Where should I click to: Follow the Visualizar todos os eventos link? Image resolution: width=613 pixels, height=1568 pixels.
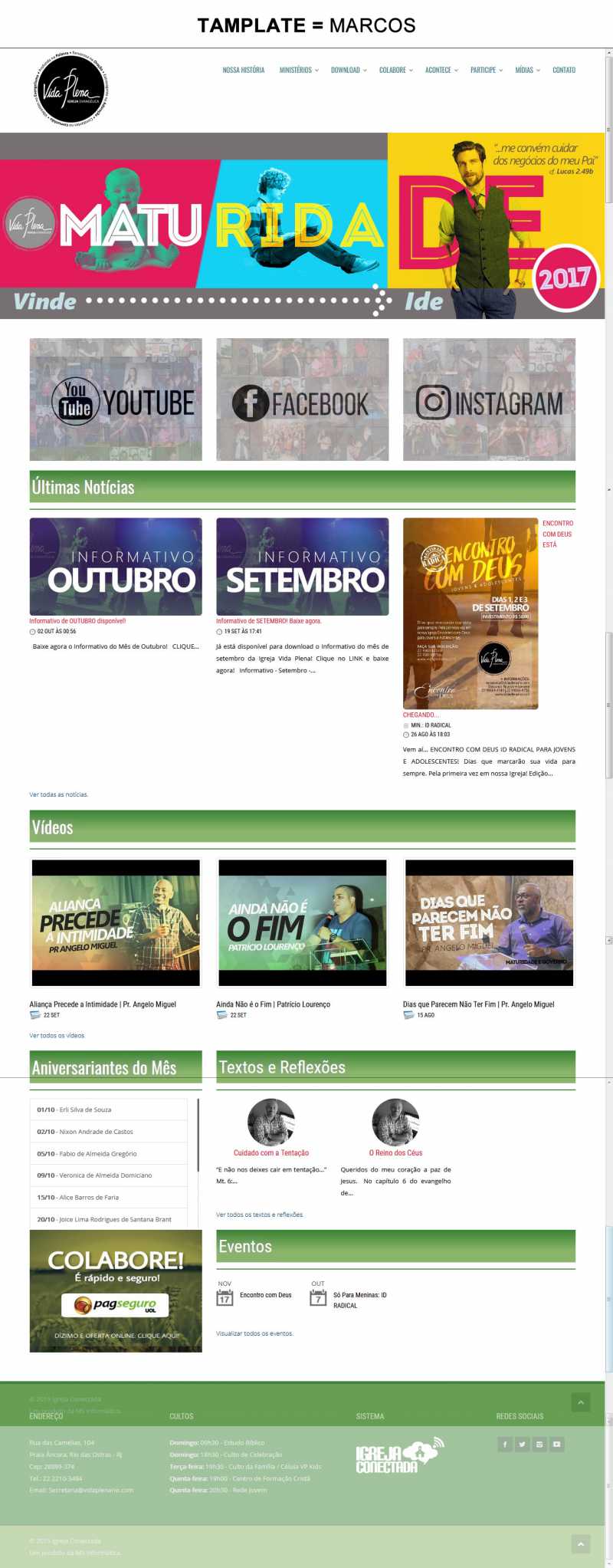coord(254,1333)
